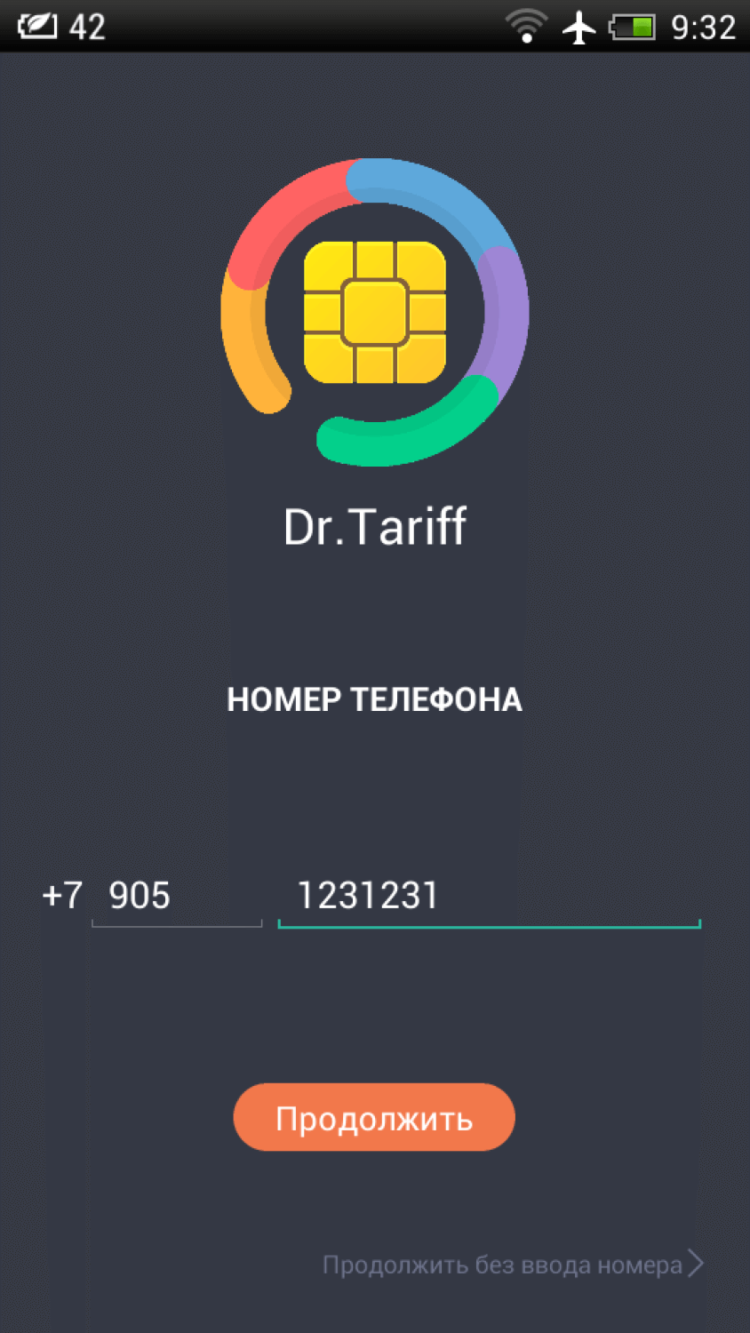Click the phone number field containing 1231231
This screenshot has height=1333, width=750.
tap(489, 895)
